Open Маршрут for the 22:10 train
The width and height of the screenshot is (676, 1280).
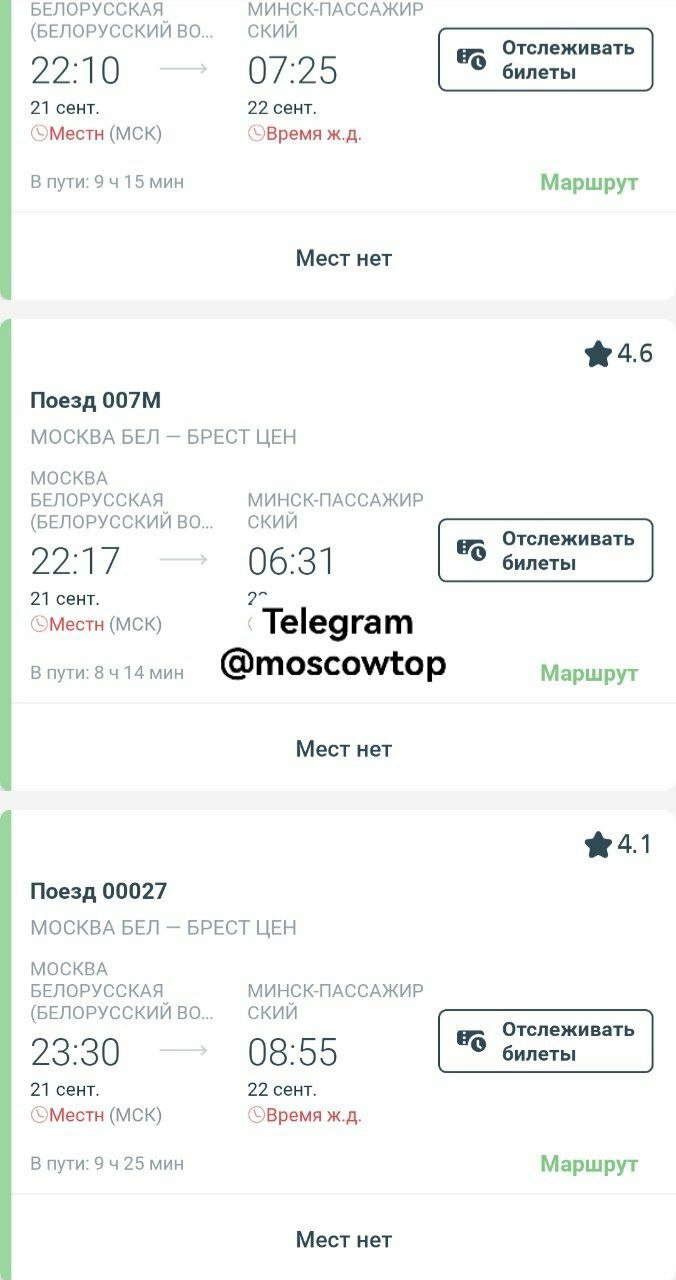coord(589,182)
